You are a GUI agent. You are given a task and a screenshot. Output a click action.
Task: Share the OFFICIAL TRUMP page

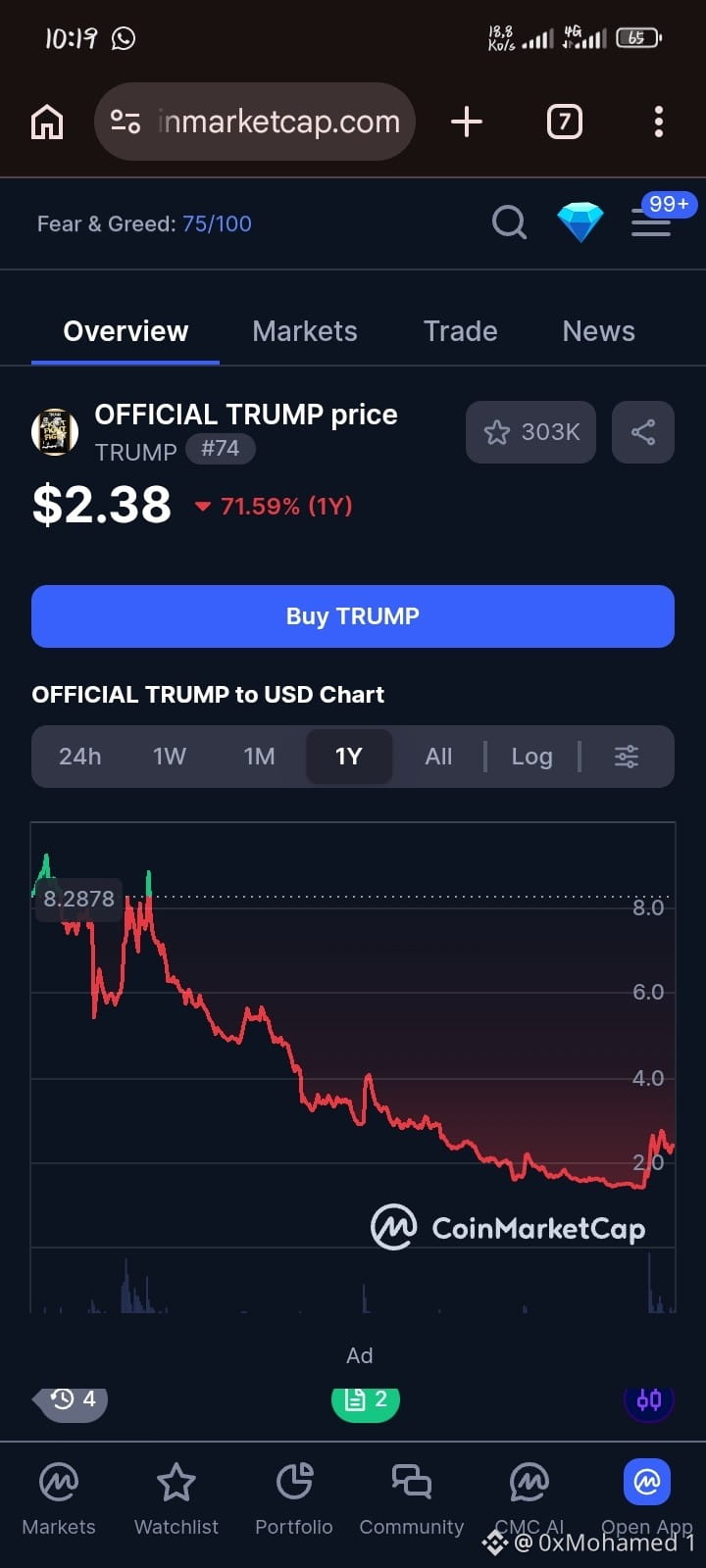click(643, 432)
